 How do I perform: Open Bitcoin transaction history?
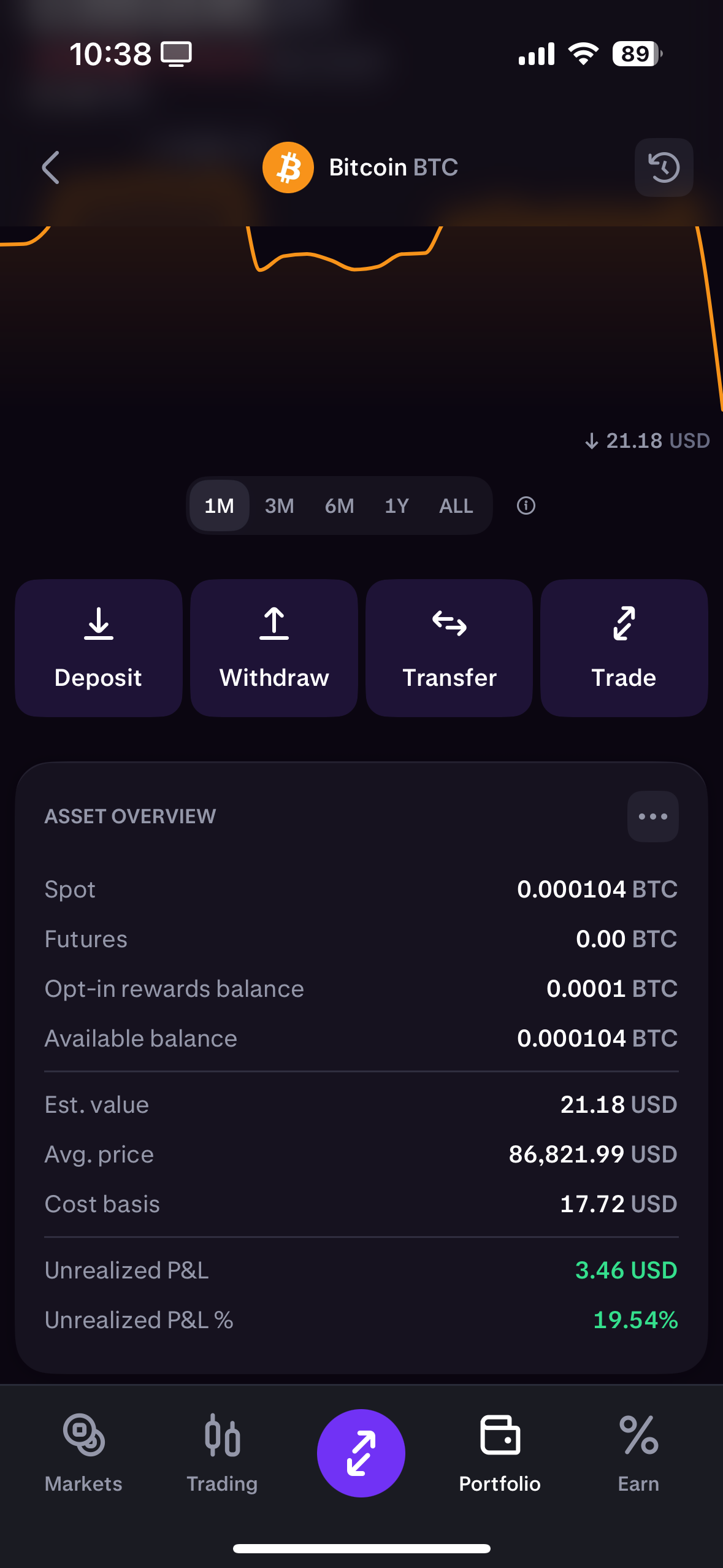tap(664, 167)
